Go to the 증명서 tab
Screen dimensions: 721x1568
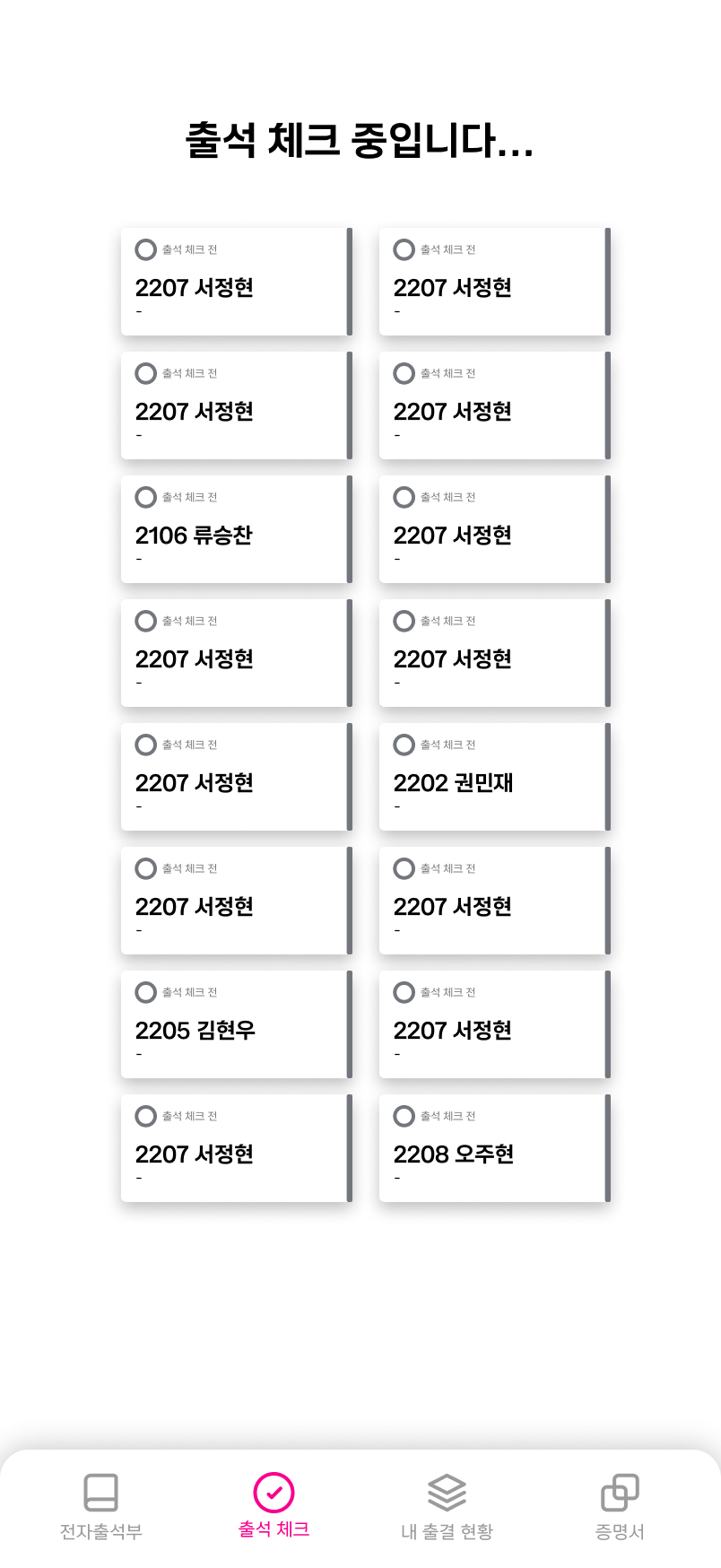tap(620, 1506)
